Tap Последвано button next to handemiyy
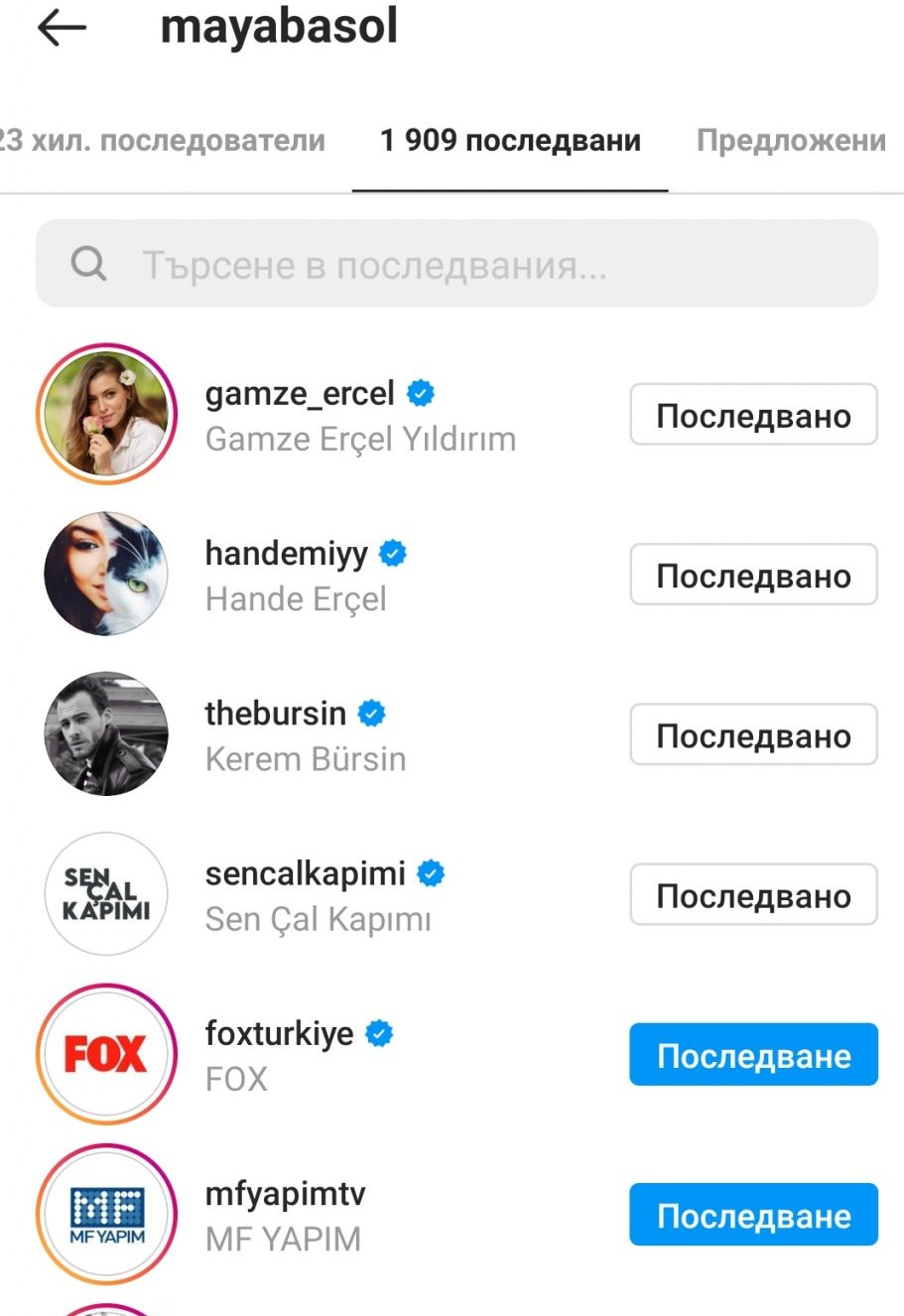 (x=753, y=575)
